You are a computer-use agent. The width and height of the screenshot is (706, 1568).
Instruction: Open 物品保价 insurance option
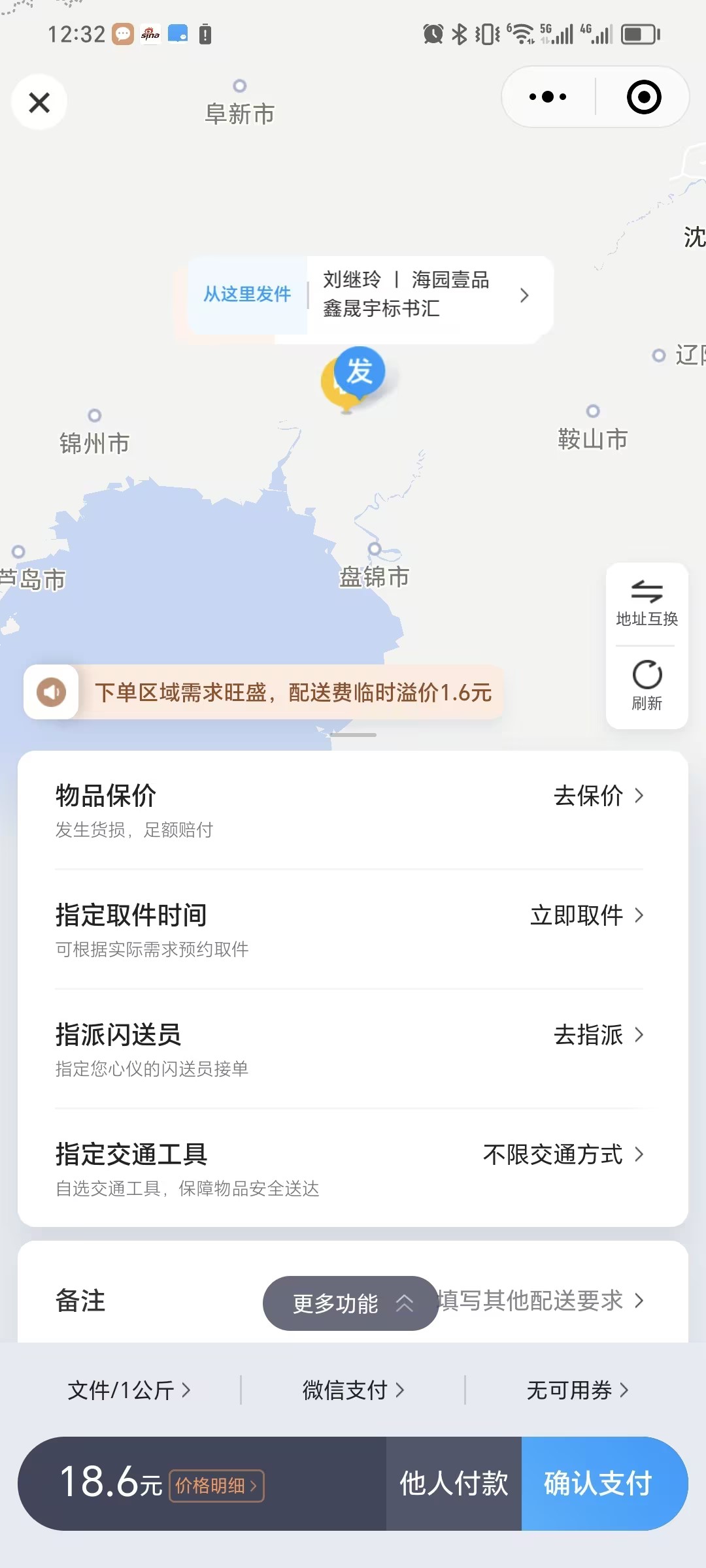[350, 810]
